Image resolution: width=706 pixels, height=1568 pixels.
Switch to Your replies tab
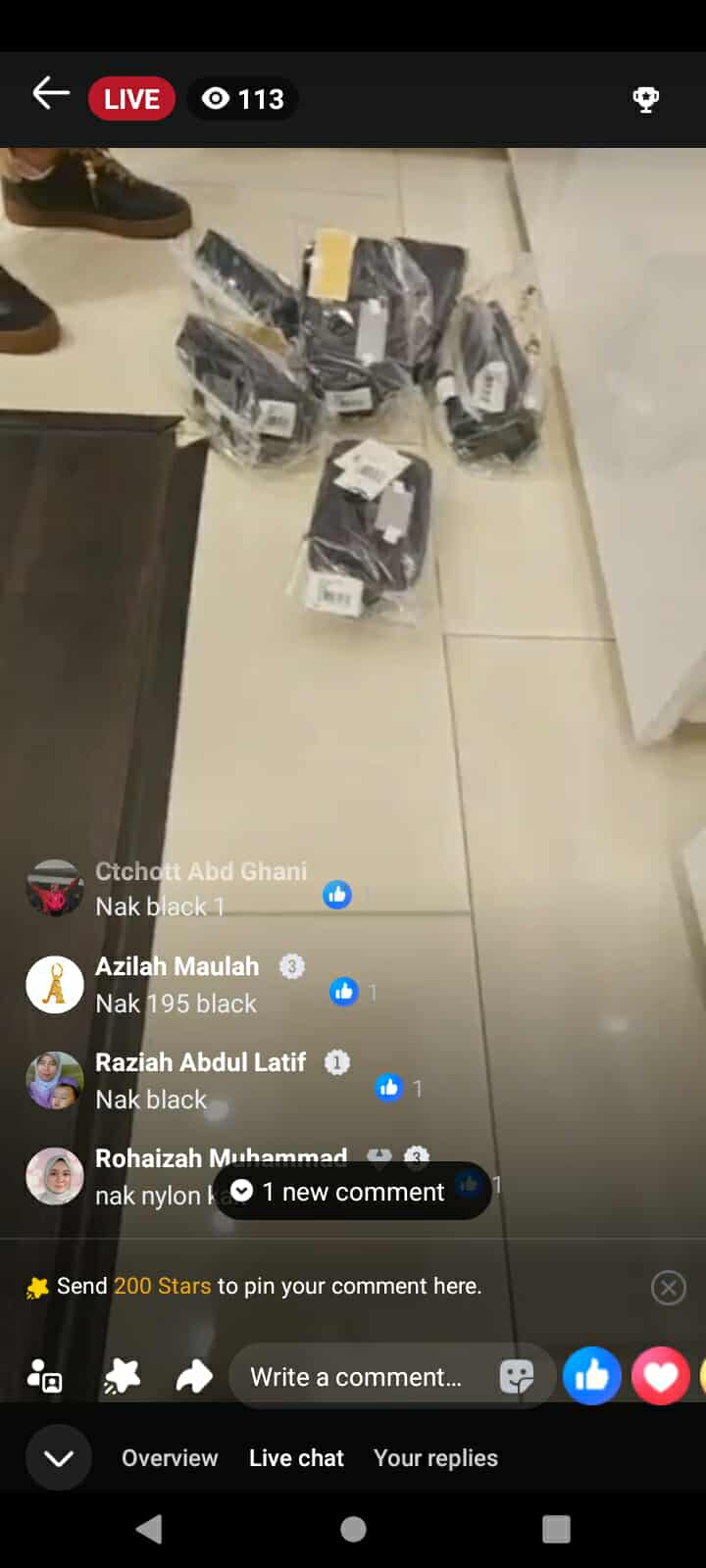[435, 1458]
